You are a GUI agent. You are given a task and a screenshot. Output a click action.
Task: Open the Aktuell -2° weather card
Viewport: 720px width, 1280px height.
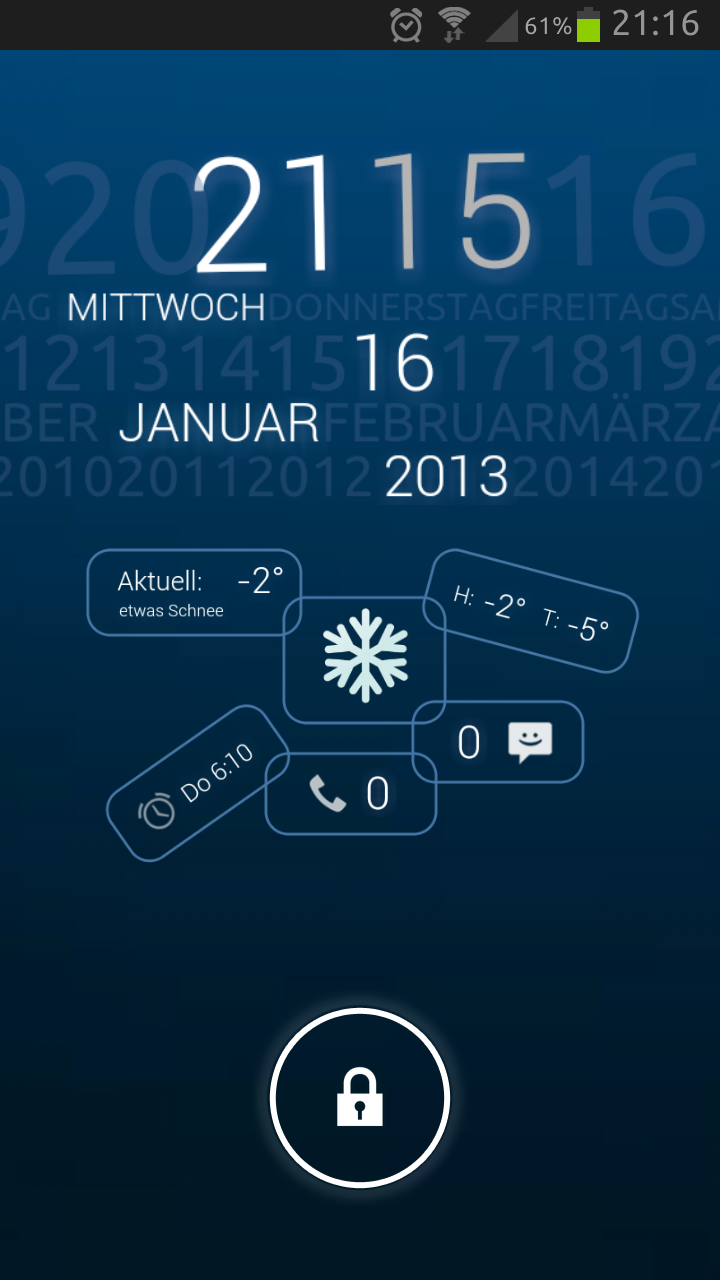coord(194,592)
